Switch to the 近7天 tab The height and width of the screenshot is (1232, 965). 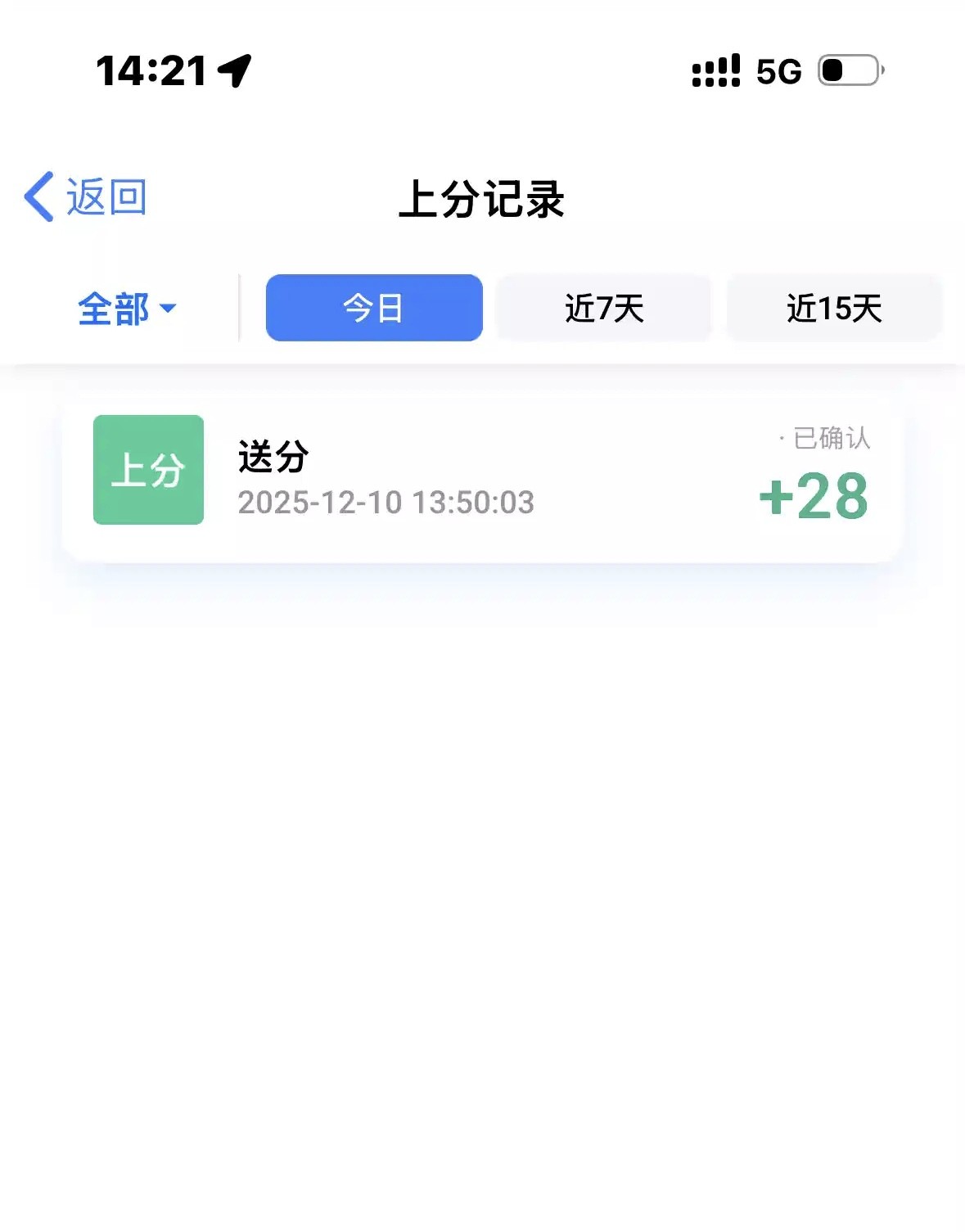pyautogui.click(x=604, y=308)
